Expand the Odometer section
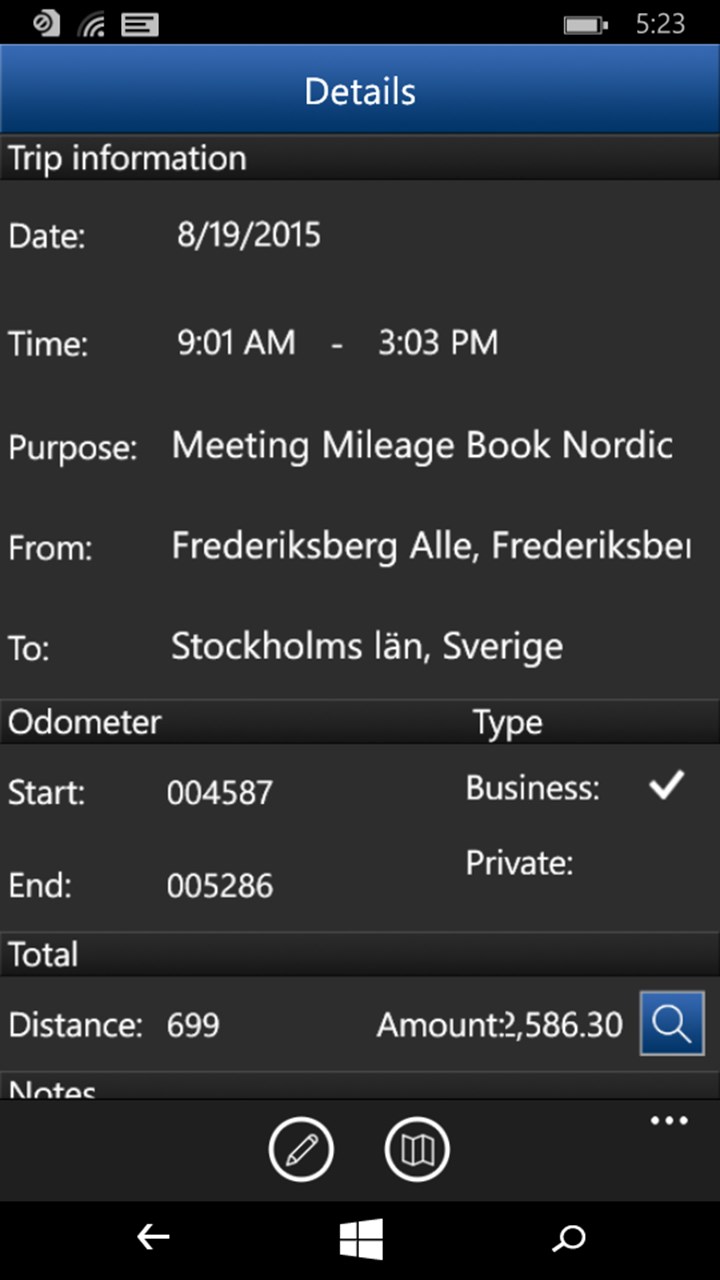 coord(84,721)
